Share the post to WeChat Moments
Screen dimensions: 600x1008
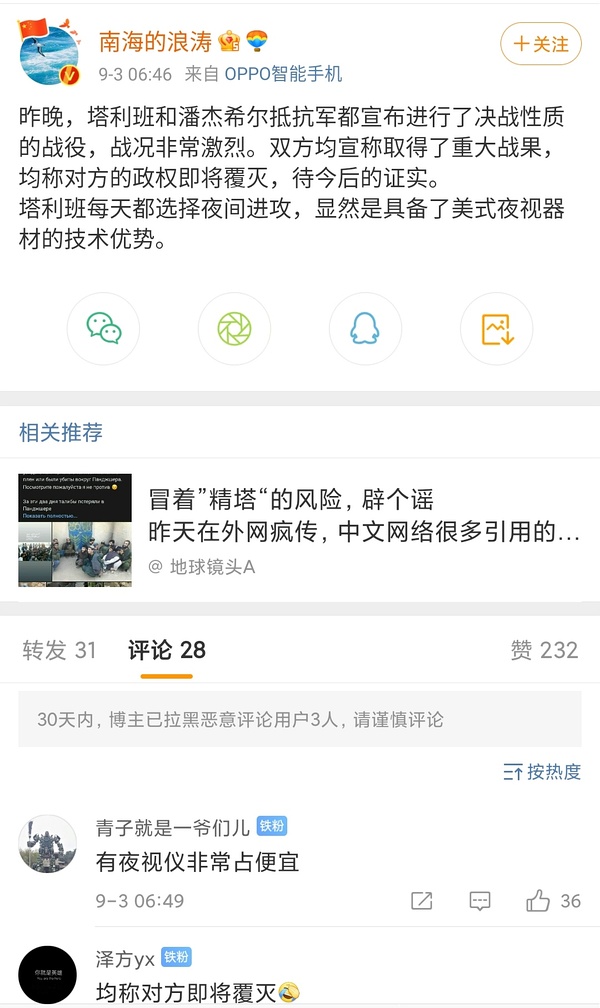click(x=234, y=329)
